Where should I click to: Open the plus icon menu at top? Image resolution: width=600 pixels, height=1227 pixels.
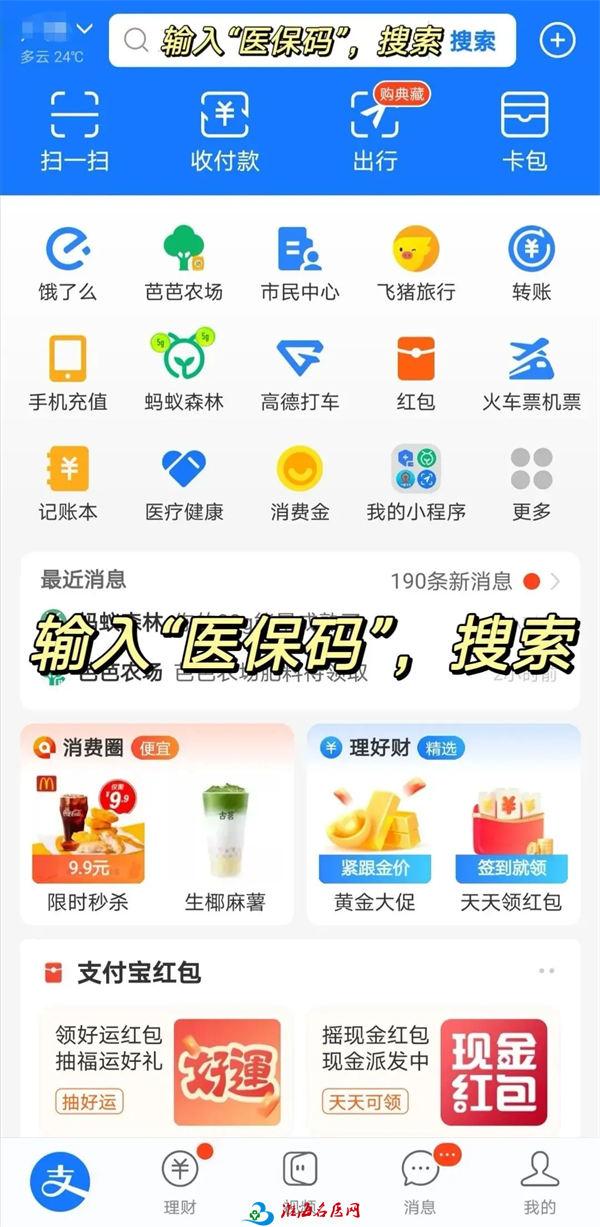(x=557, y=41)
